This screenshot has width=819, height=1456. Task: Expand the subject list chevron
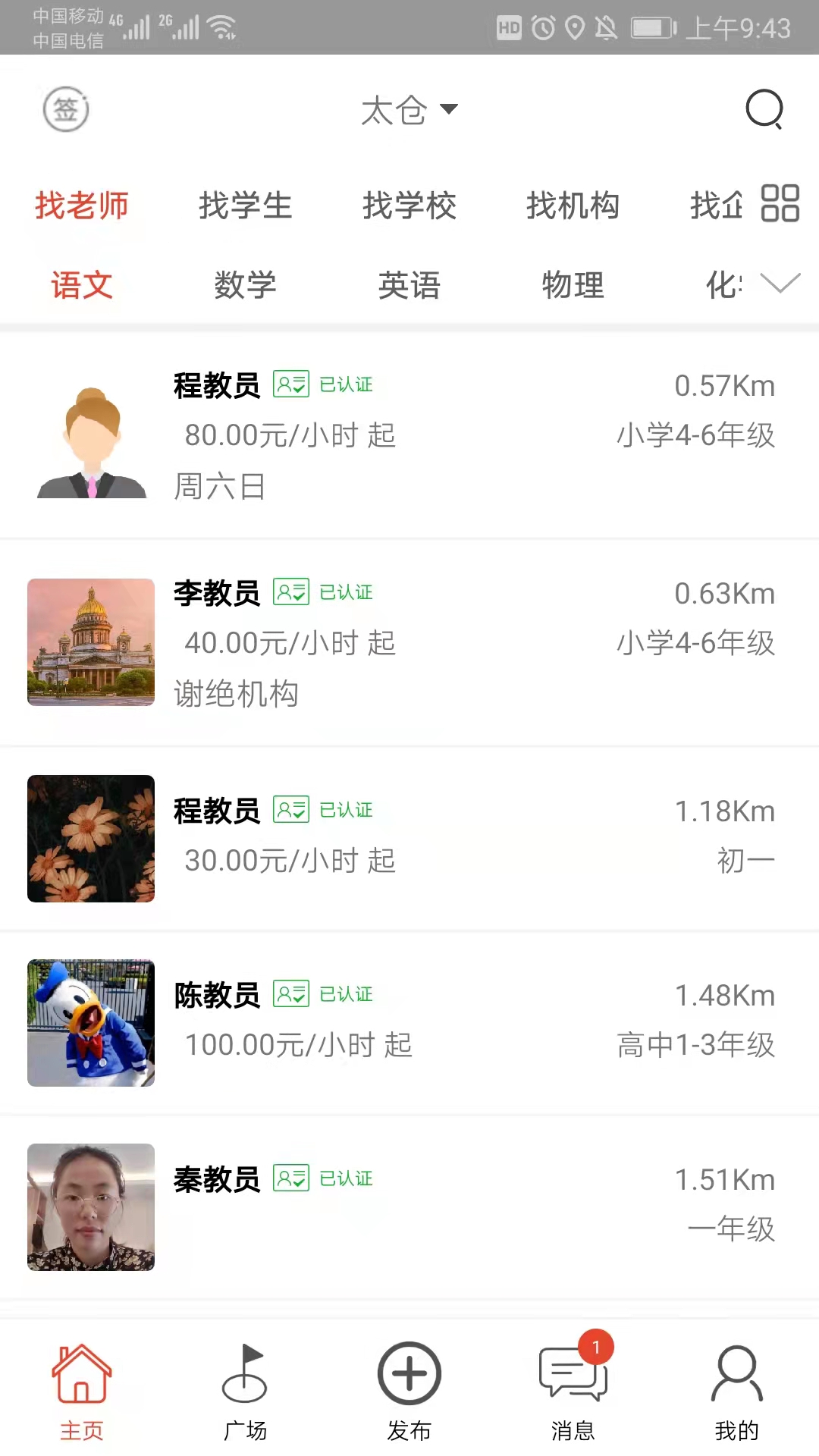coord(780,286)
